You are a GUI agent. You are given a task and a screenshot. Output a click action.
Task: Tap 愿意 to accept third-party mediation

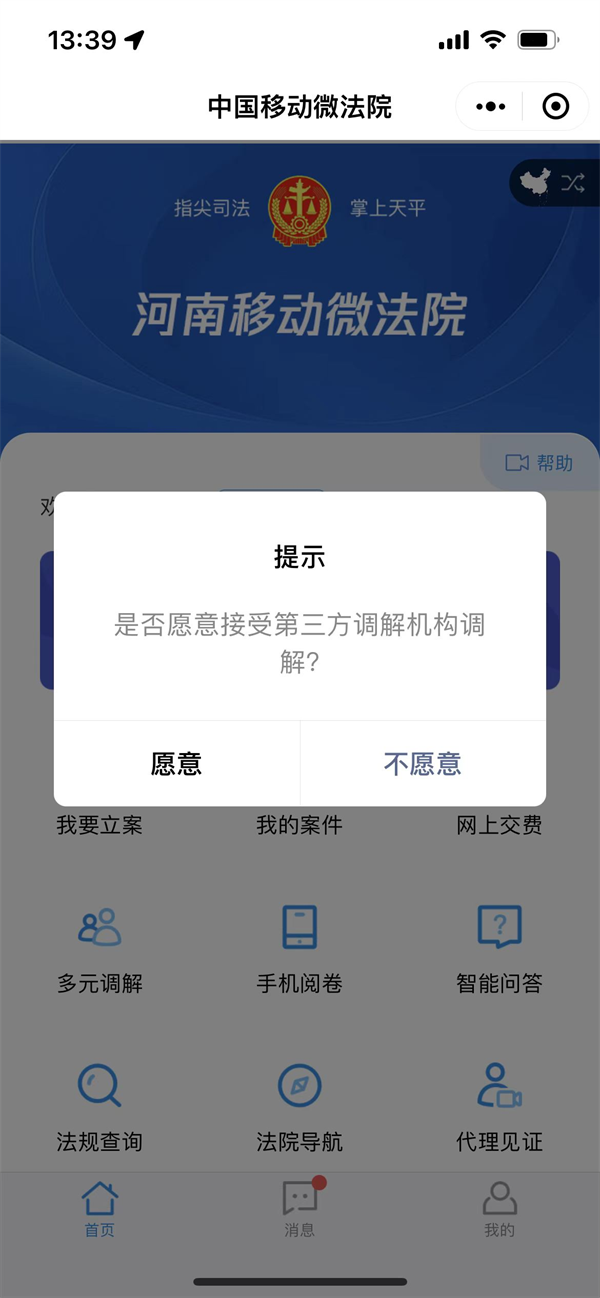point(176,764)
